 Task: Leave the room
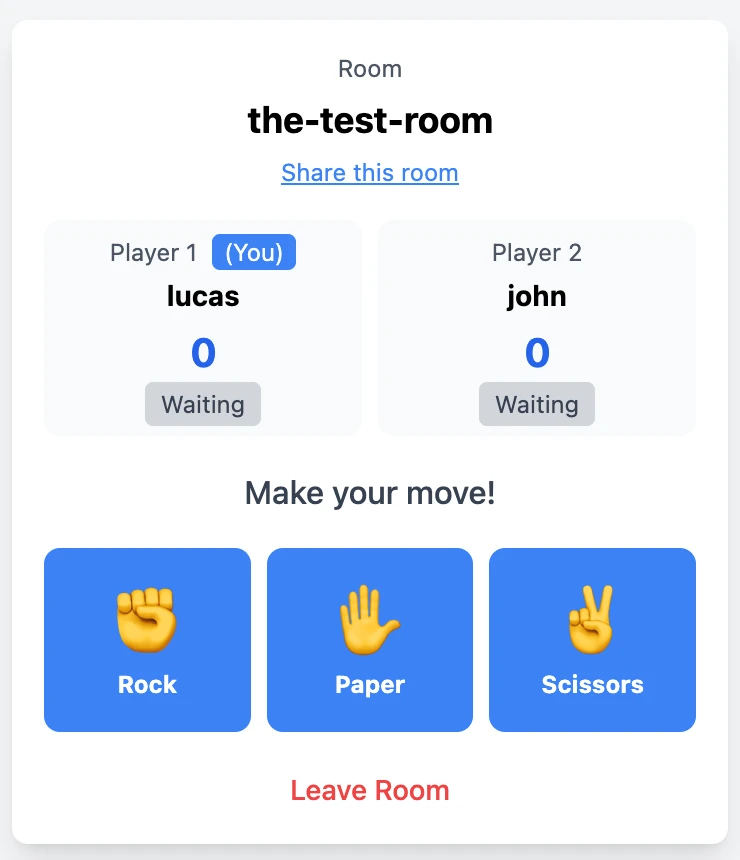click(x=370, y=791)
